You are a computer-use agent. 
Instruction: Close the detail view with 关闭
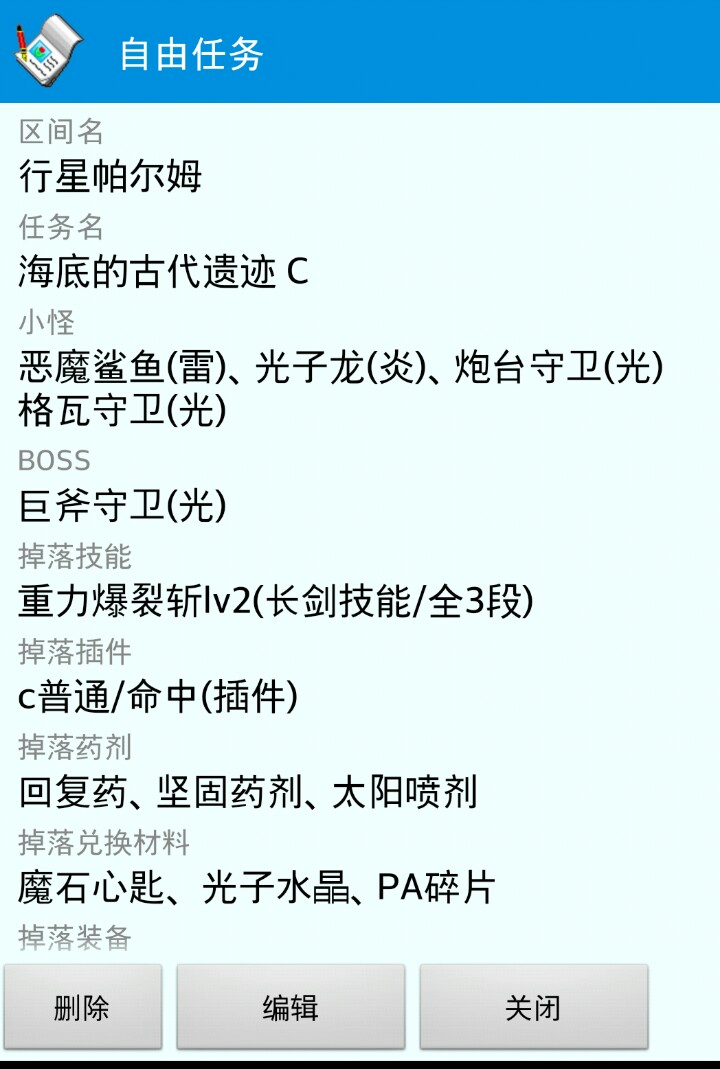click(533, 1007)
